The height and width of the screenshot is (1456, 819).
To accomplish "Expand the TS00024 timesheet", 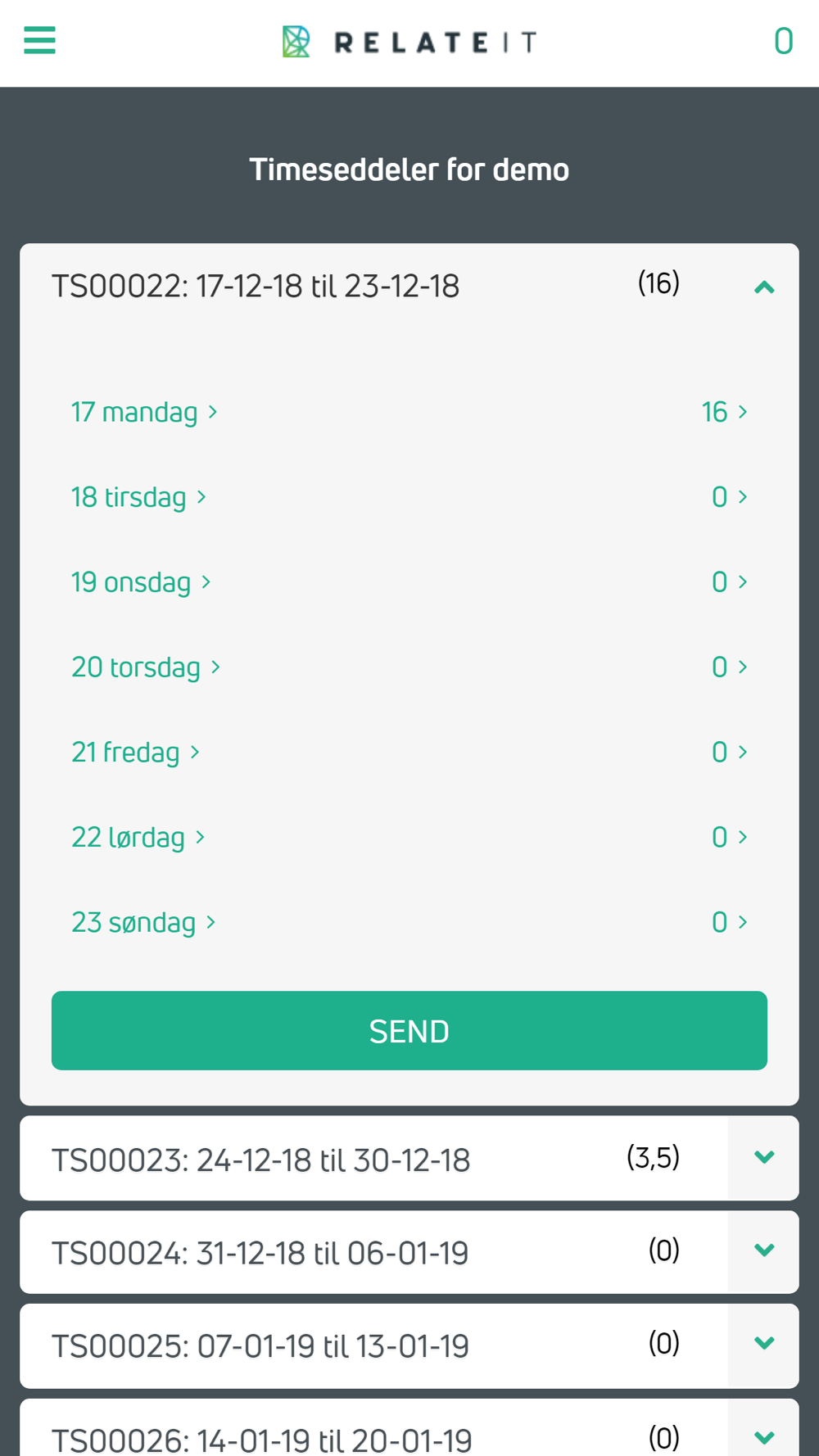I will point(764,1250).
